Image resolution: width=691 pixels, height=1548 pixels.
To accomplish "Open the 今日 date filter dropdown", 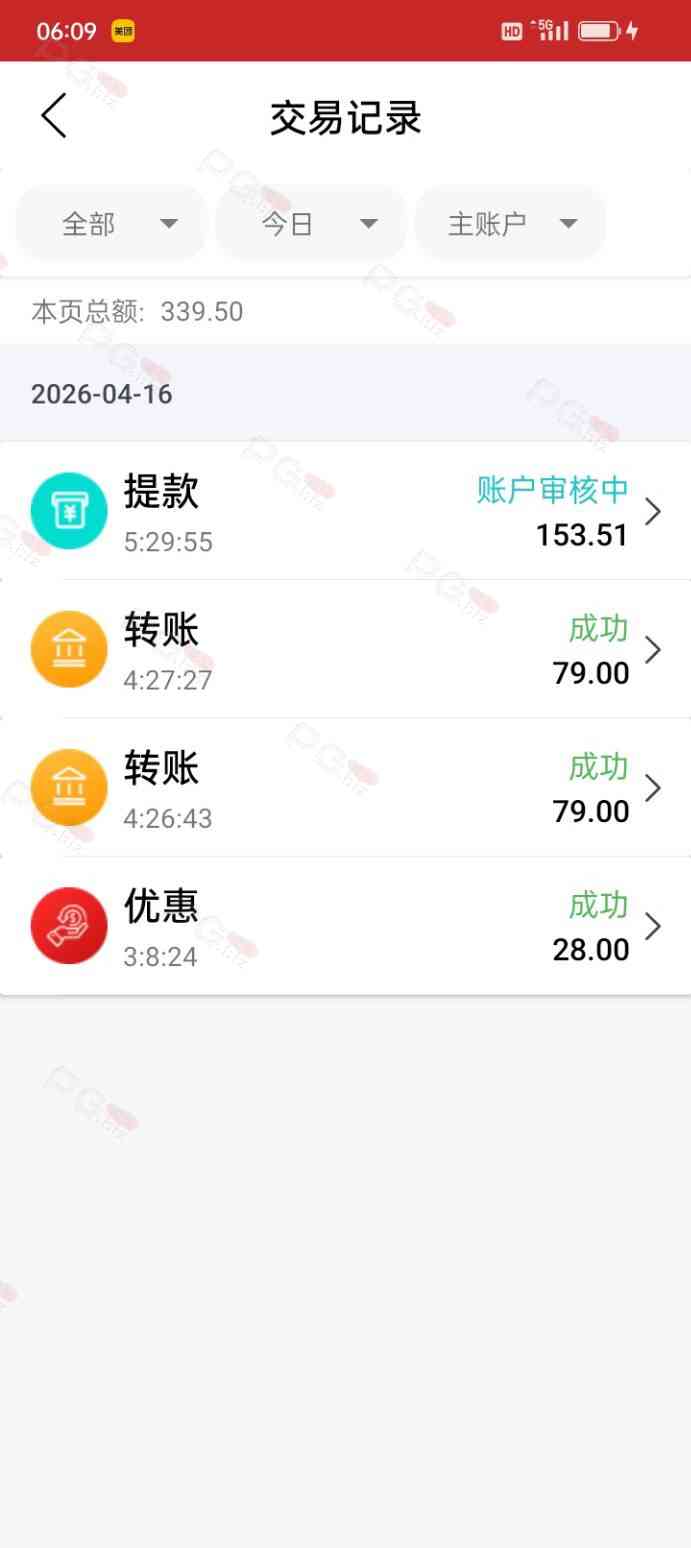I will click(x=311, y=224).
